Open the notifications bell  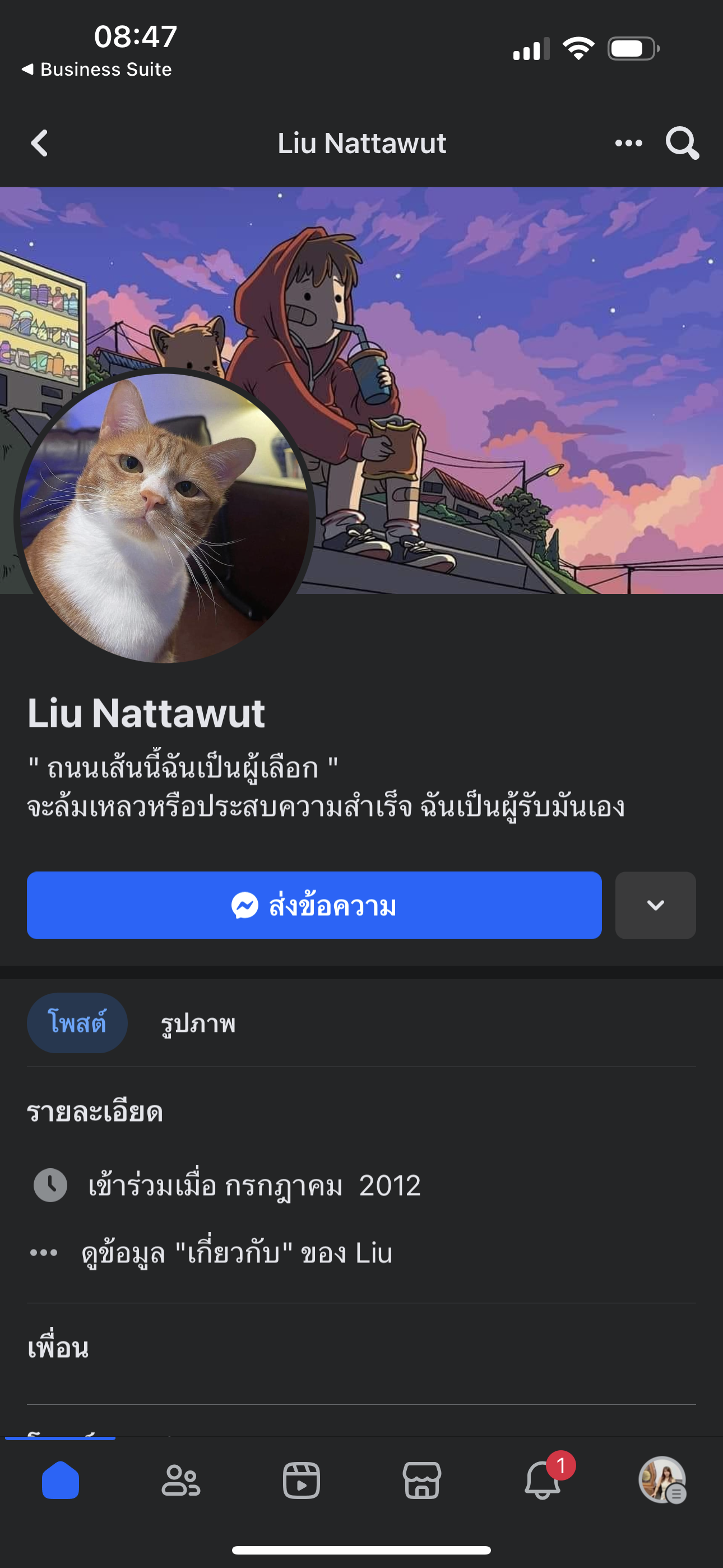pos(543,1480)
